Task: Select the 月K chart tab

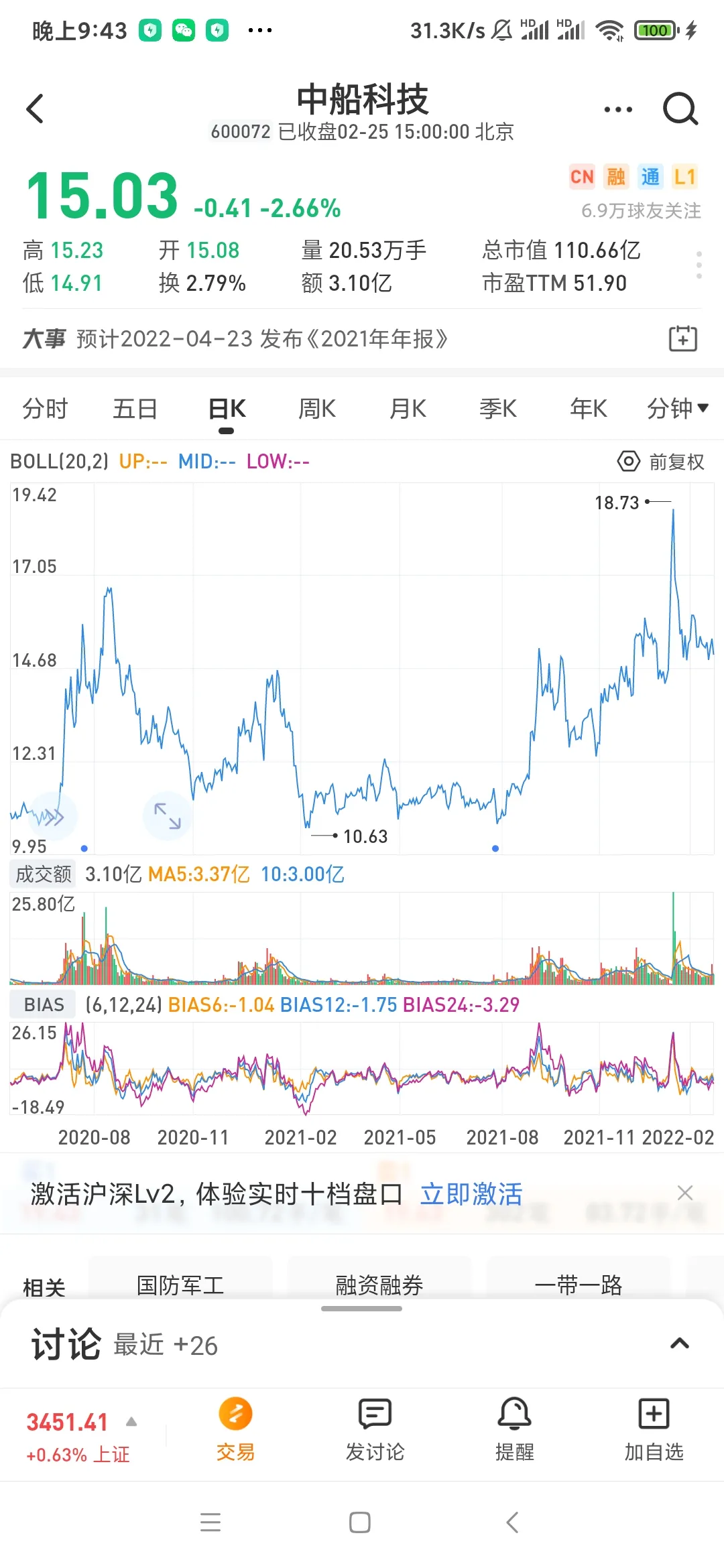Action: (408, 408)
